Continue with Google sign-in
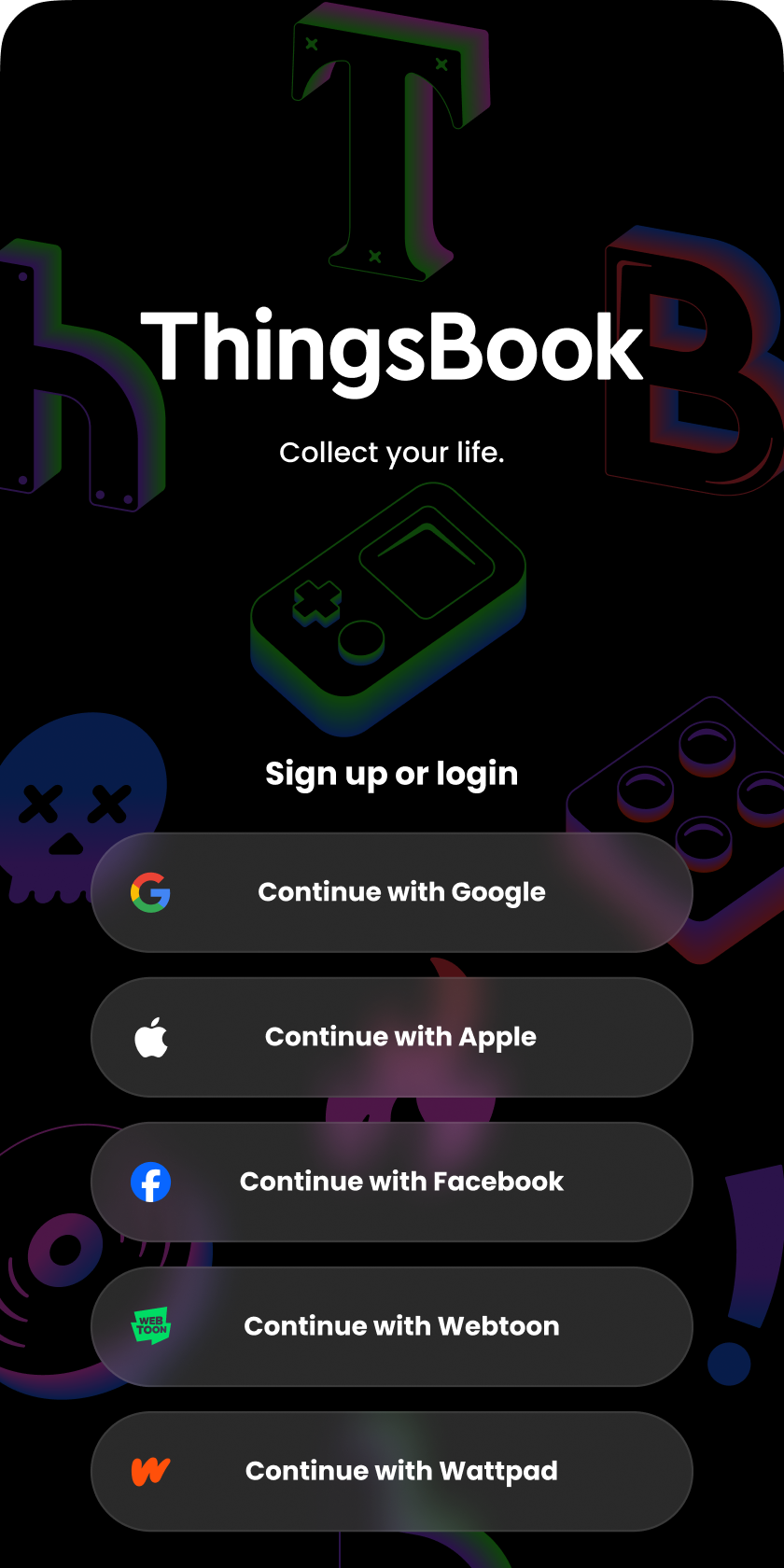 pos(392,892)
